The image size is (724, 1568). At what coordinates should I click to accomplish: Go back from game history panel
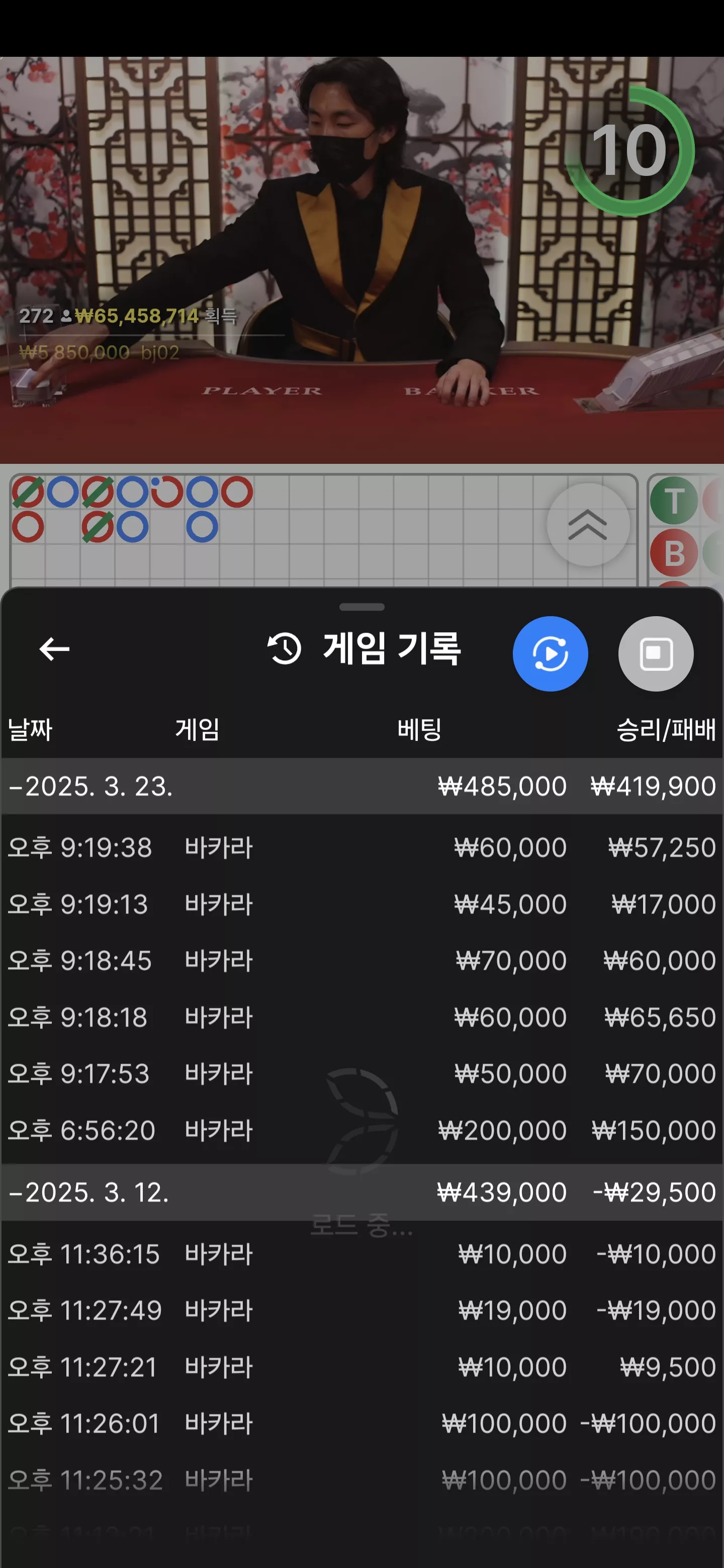click(x=54, y=649)
